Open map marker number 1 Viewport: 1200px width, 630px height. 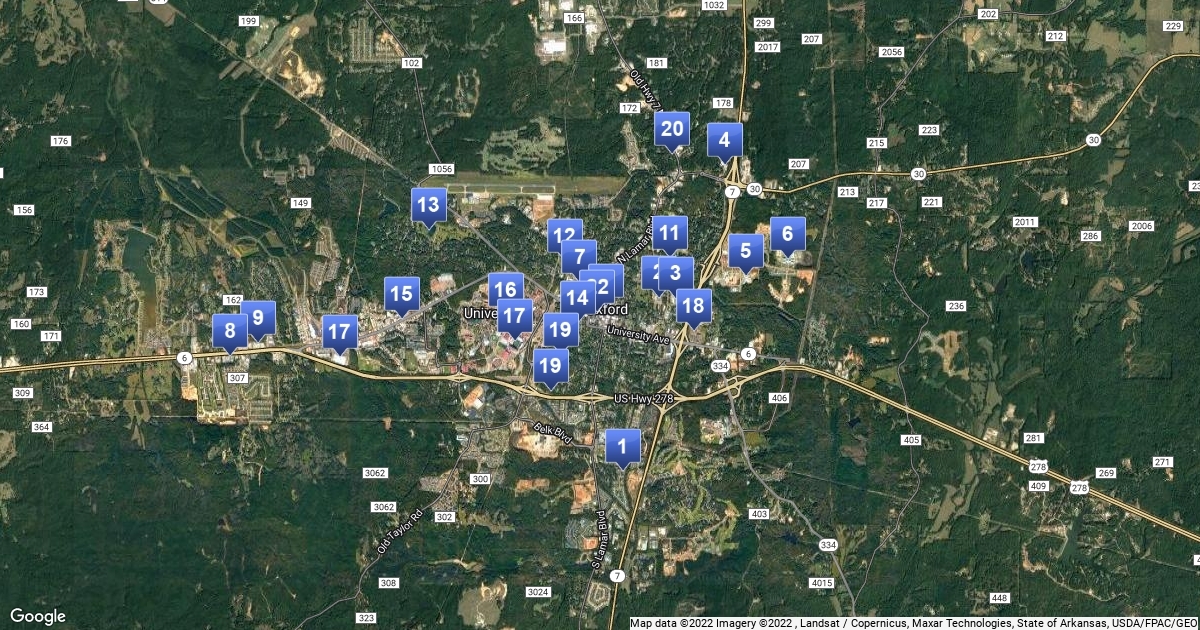tap(623, 446)
